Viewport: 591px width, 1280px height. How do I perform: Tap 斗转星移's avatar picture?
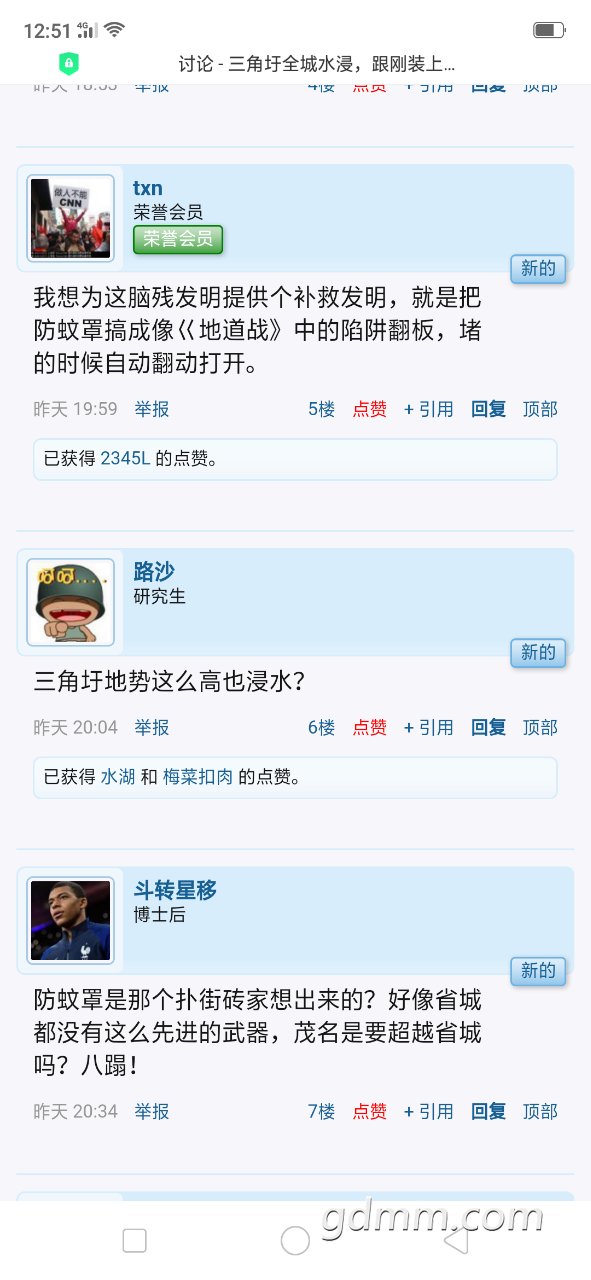click(70, 920)
